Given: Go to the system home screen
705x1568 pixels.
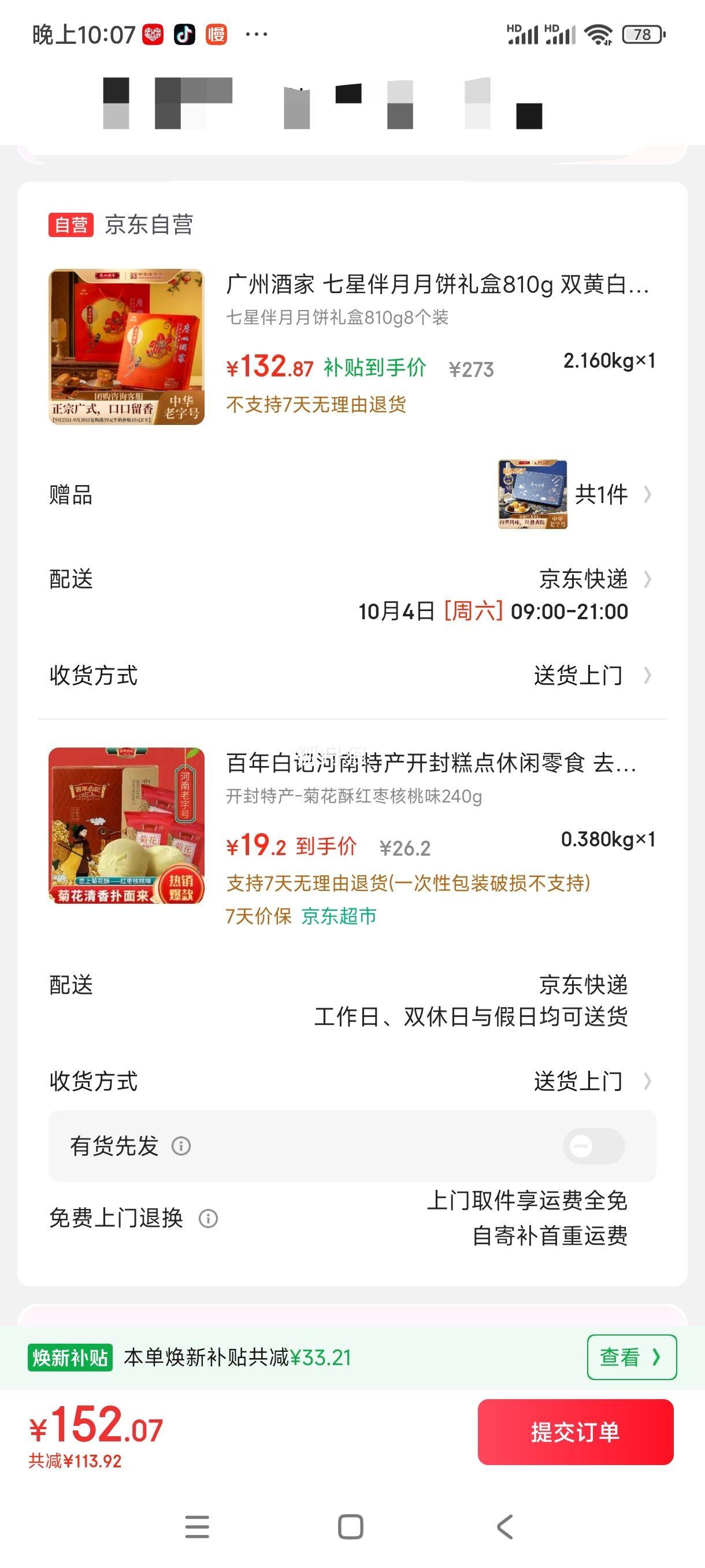Looking at the screenshot, I should (x=350, y=1526).
